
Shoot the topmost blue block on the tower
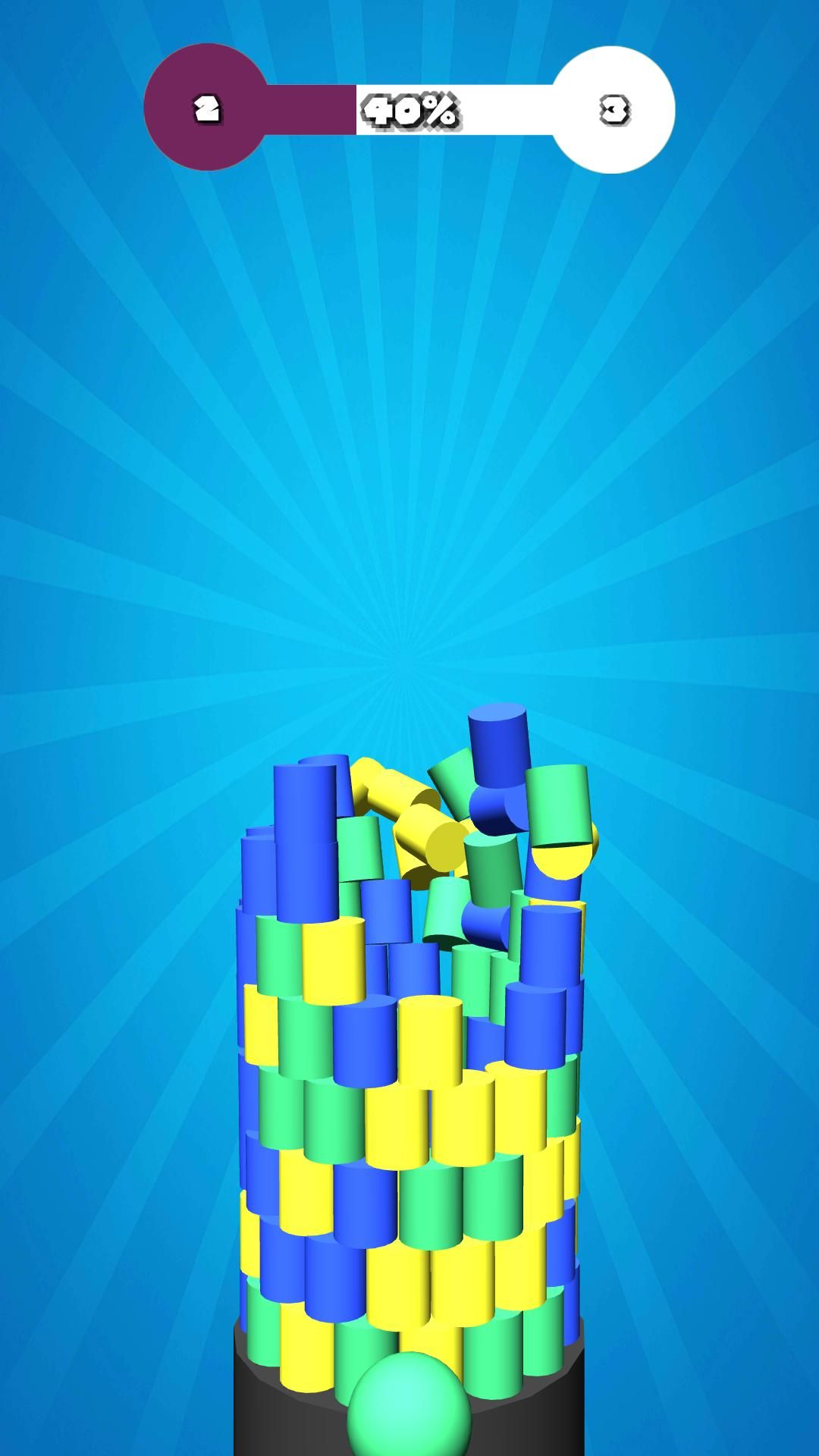click(x=498, y=747)
